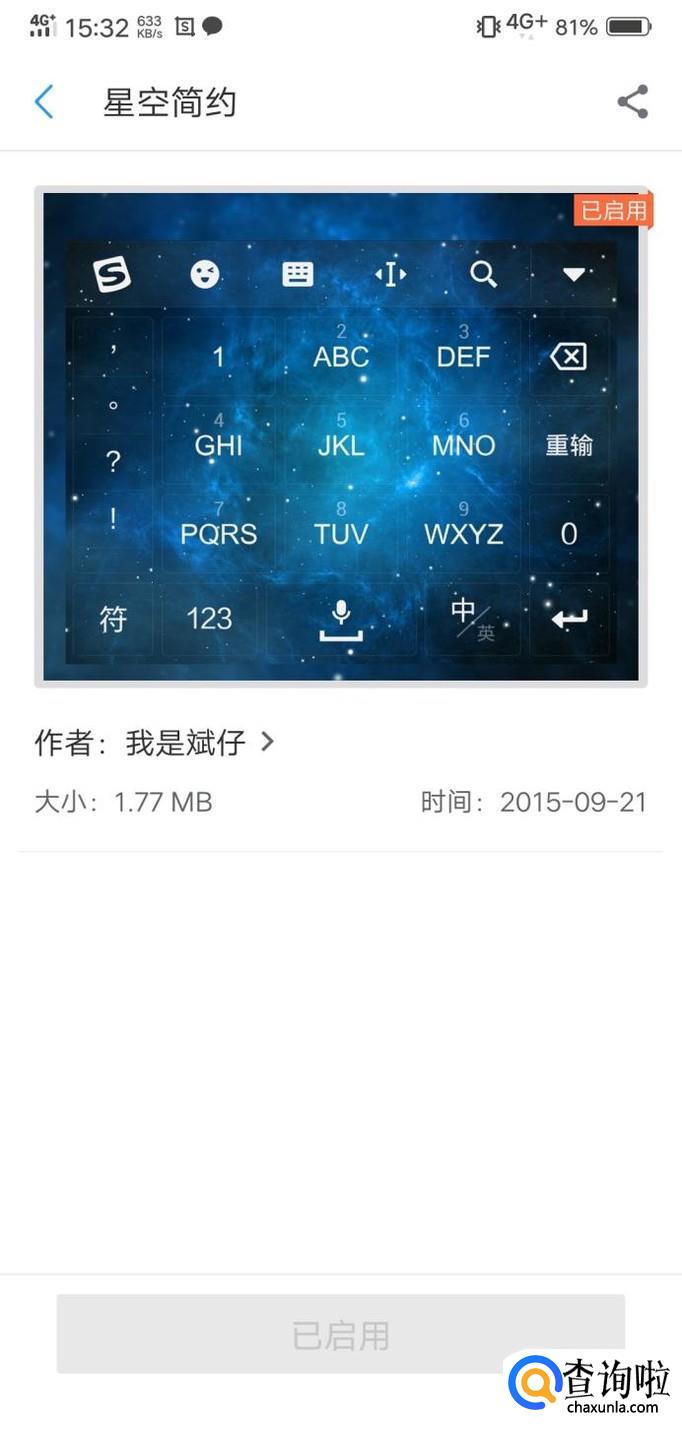Tap the 已启用 button at the bottom
Image resolution: width=682 pixels, height=1438 pixels.
point(340,1334)
